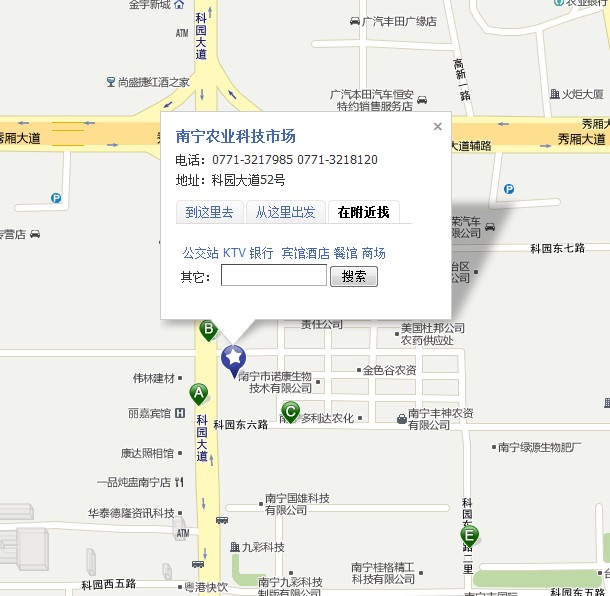Switch to the 到这里去 tab

tap(208, 212)
